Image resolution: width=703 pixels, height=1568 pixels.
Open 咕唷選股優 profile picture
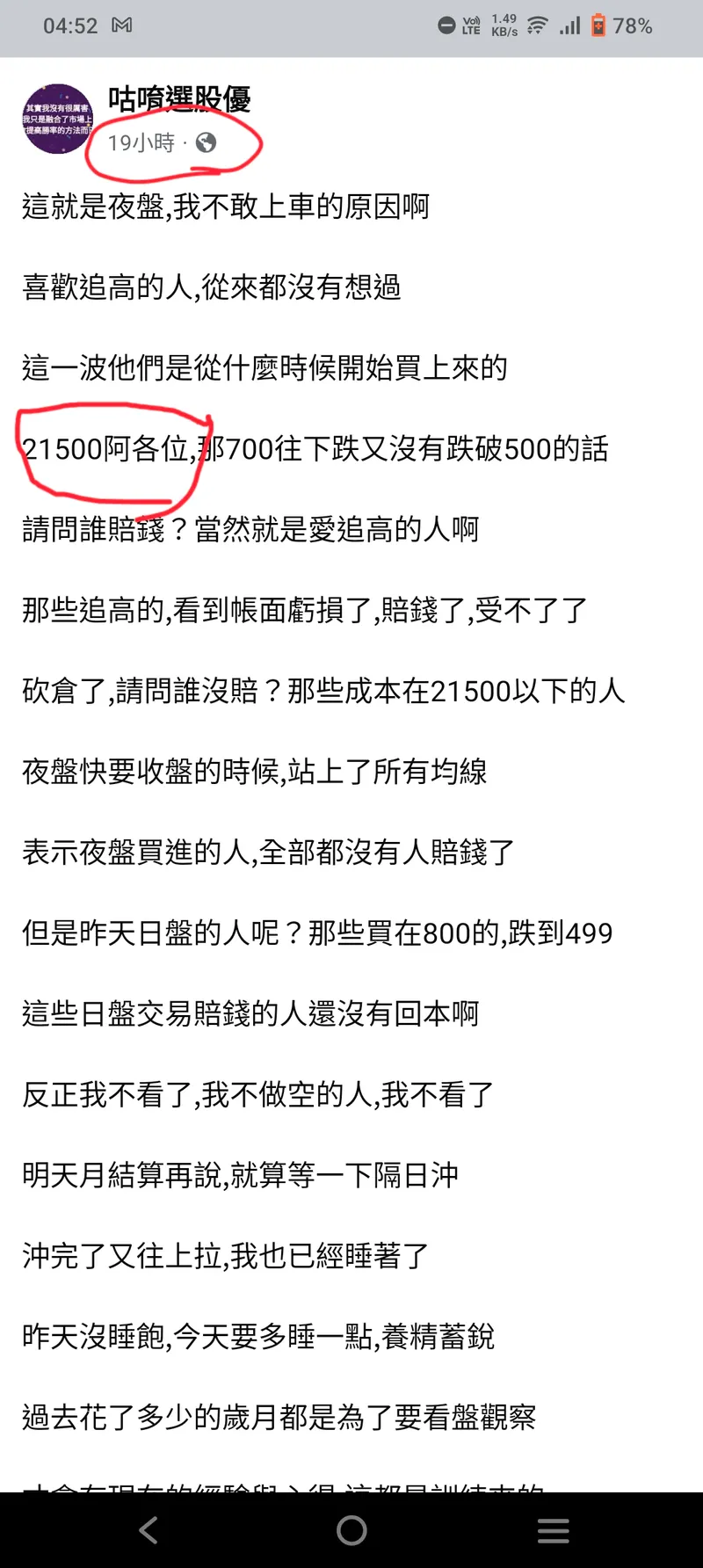click(x=57, y=120)
